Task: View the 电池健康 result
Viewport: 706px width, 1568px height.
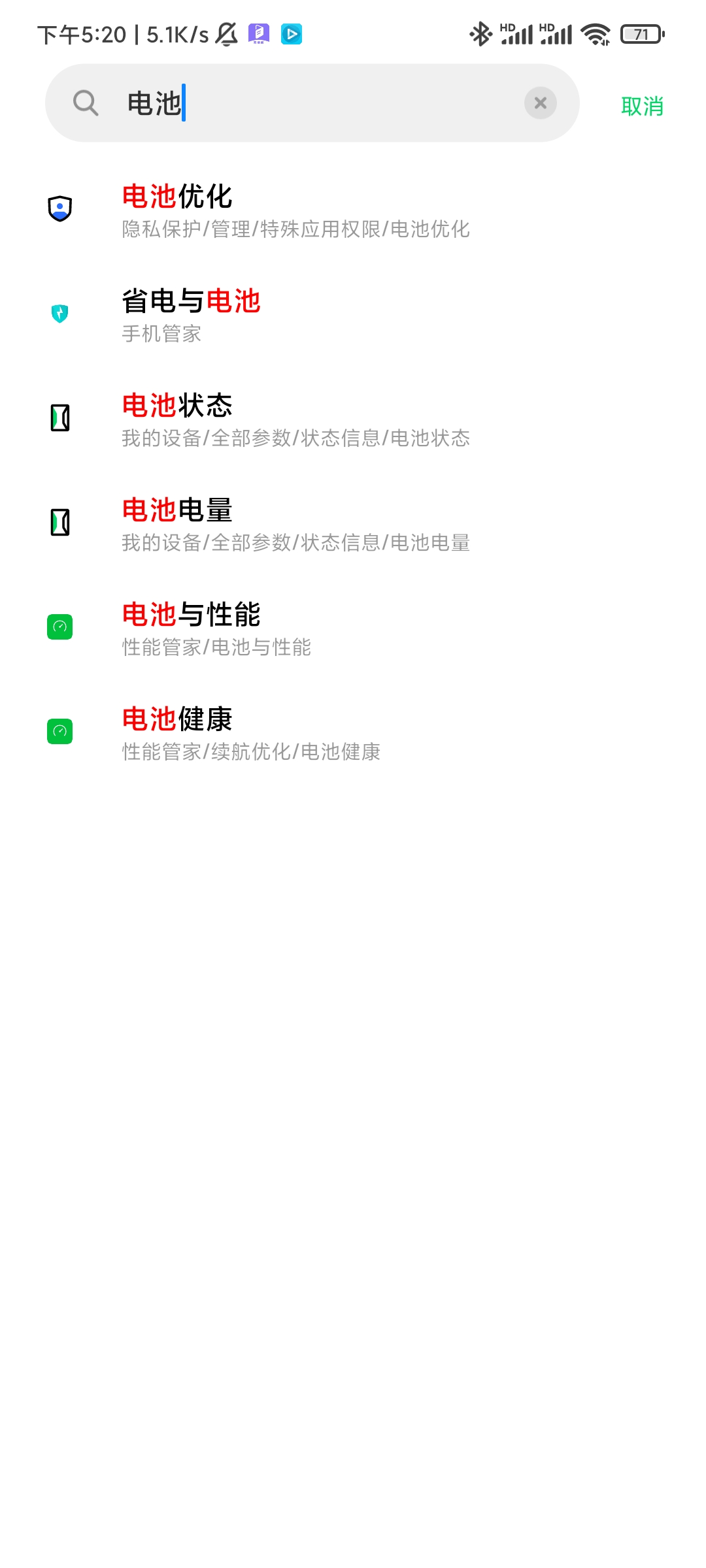Action: [x=353, y=733]
